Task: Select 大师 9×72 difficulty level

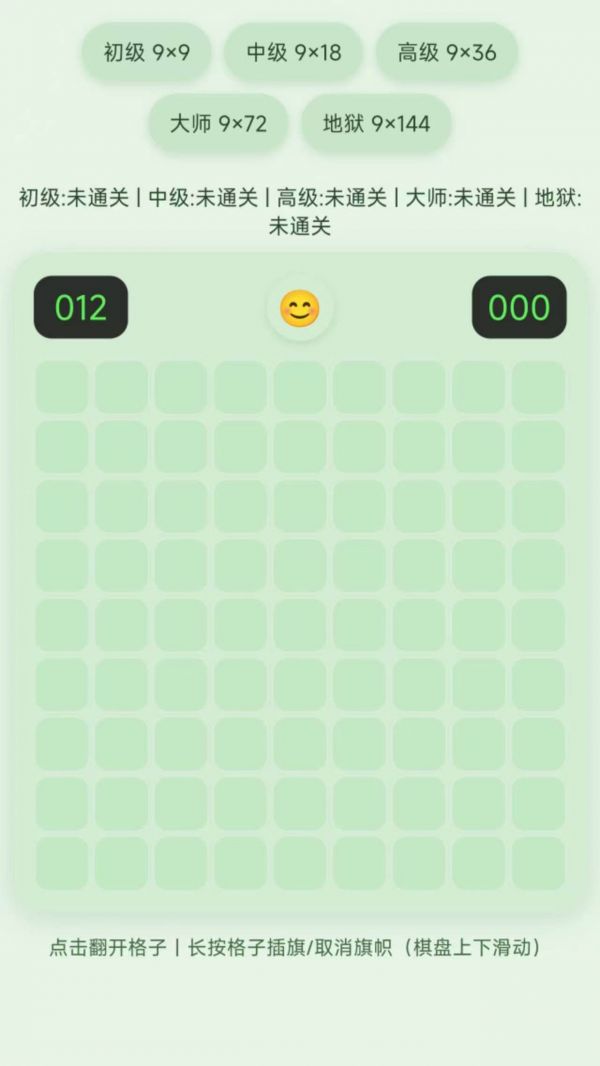Action: click(218, 124)
